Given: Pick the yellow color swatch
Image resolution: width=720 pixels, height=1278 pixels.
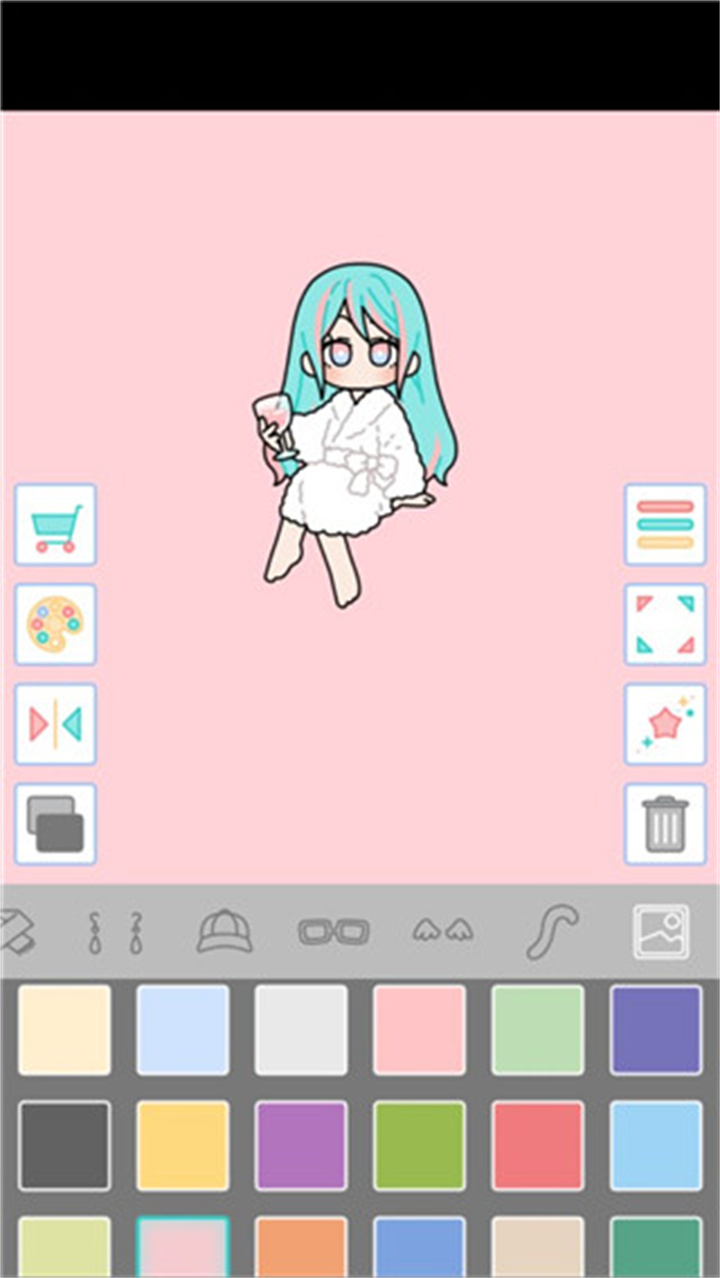Looking at the screenshot, I should pyautogui.click(x=183, y=1146).
